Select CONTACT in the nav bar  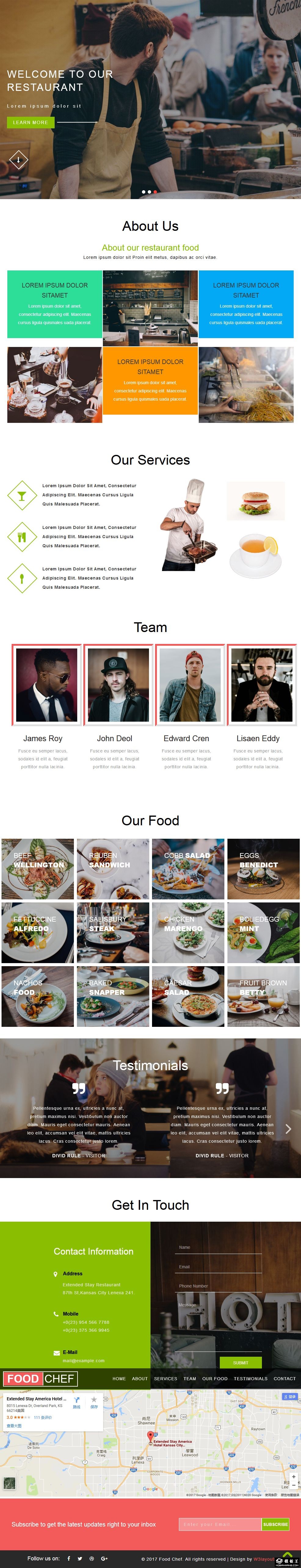(x=284, y=1379)
